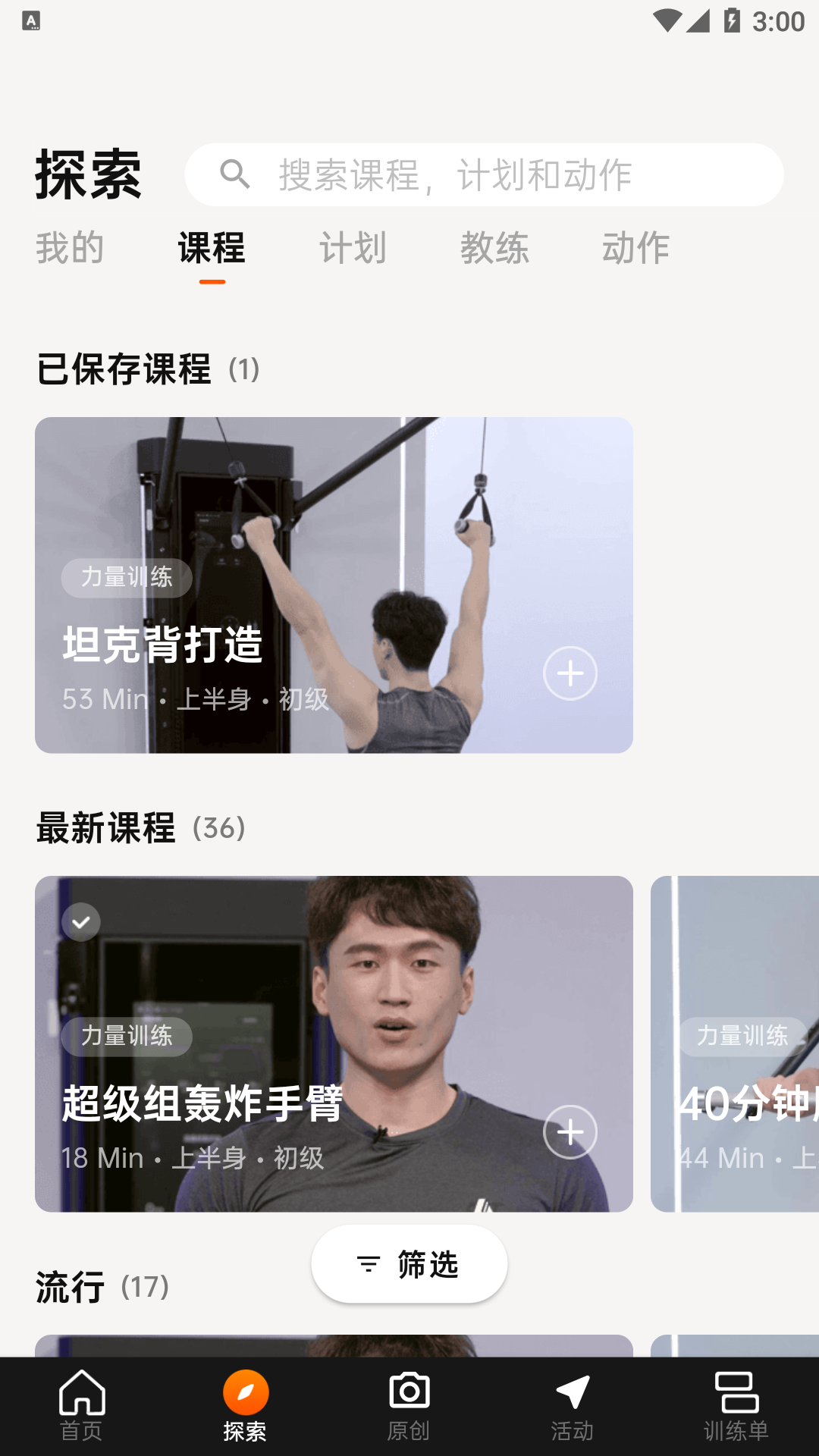The width and height of the screenshot is (819, 1456).
Task: Switch to the 教练 tab
Action: [494, 248]
